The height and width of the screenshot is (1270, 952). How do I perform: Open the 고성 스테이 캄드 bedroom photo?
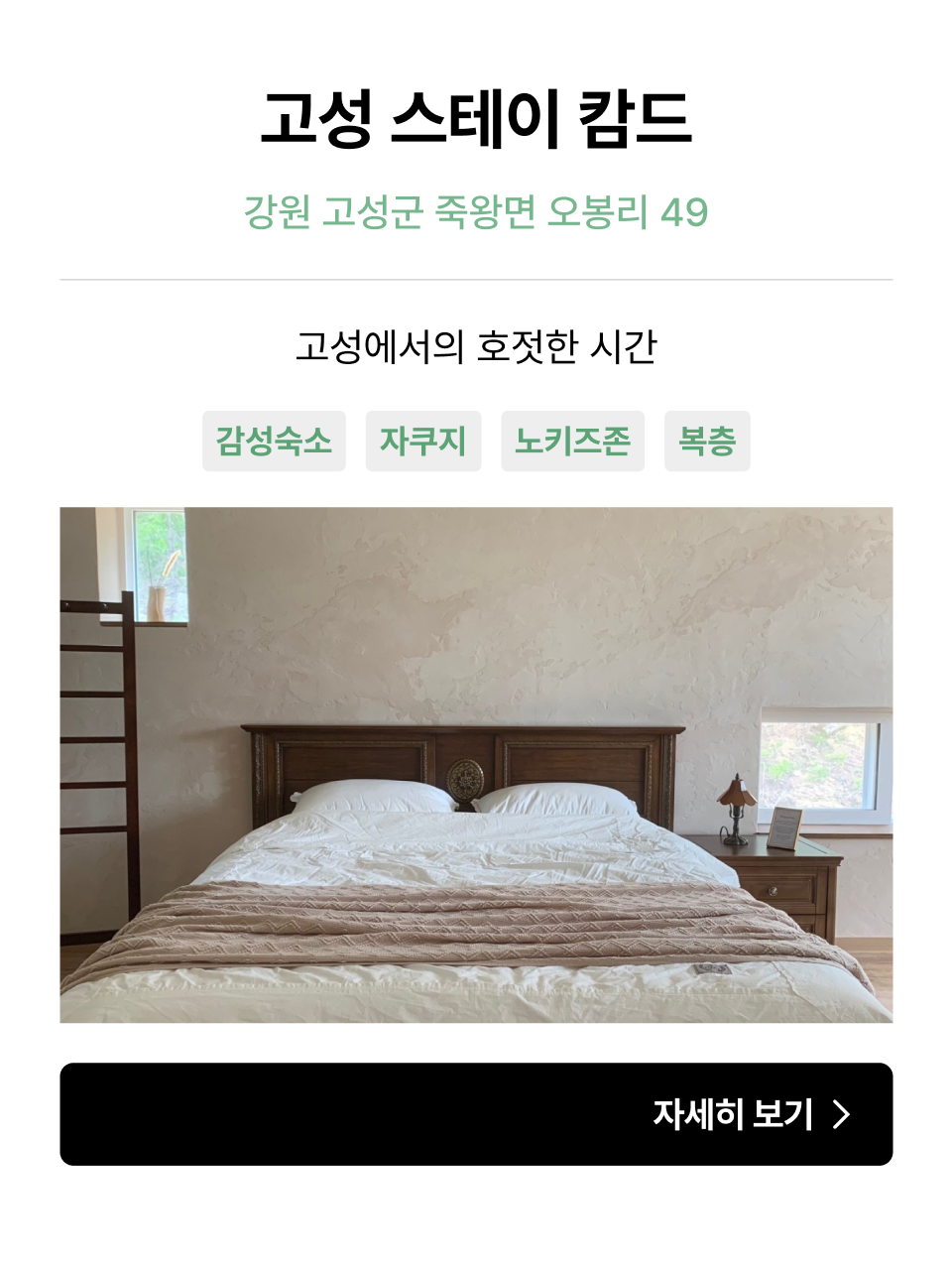pyautogui.click(x=476, y=764)
